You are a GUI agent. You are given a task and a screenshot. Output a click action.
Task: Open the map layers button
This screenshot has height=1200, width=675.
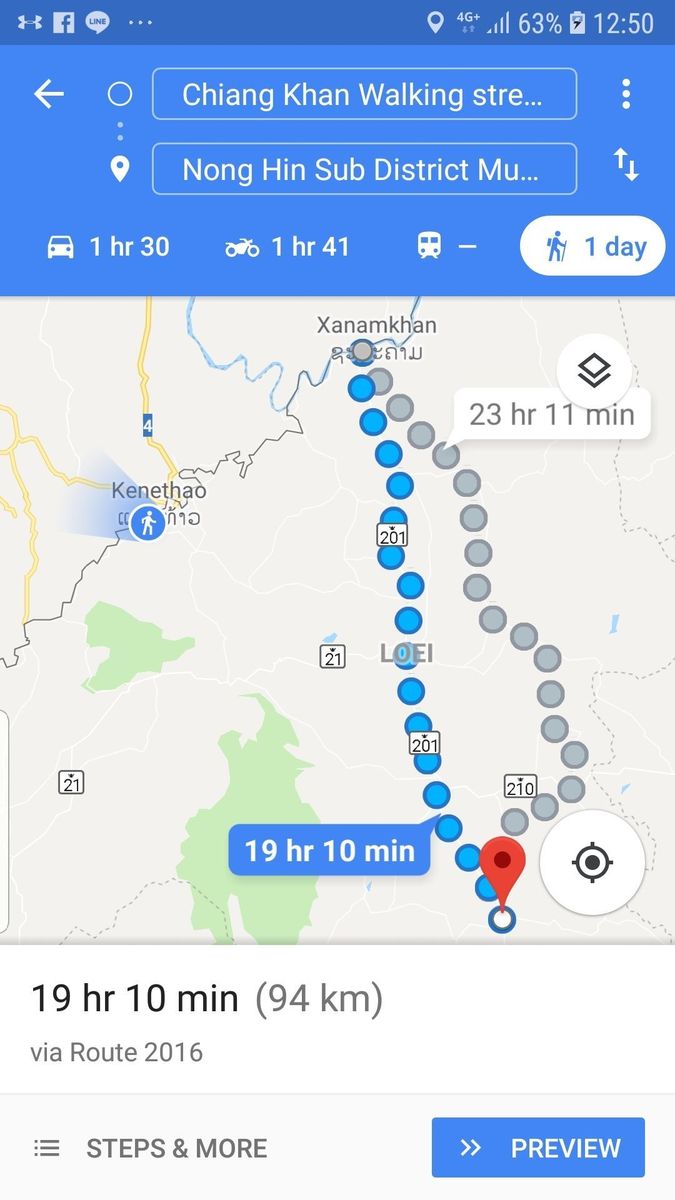click(594, 371)
